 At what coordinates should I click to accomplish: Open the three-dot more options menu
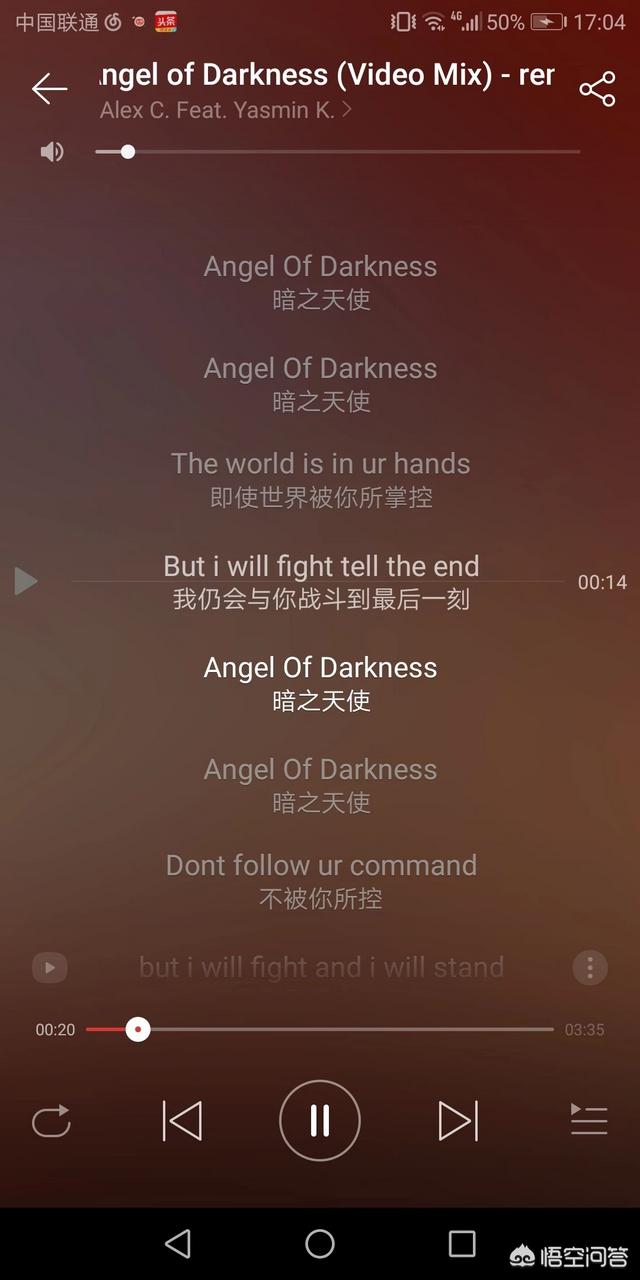pos(590,968)
